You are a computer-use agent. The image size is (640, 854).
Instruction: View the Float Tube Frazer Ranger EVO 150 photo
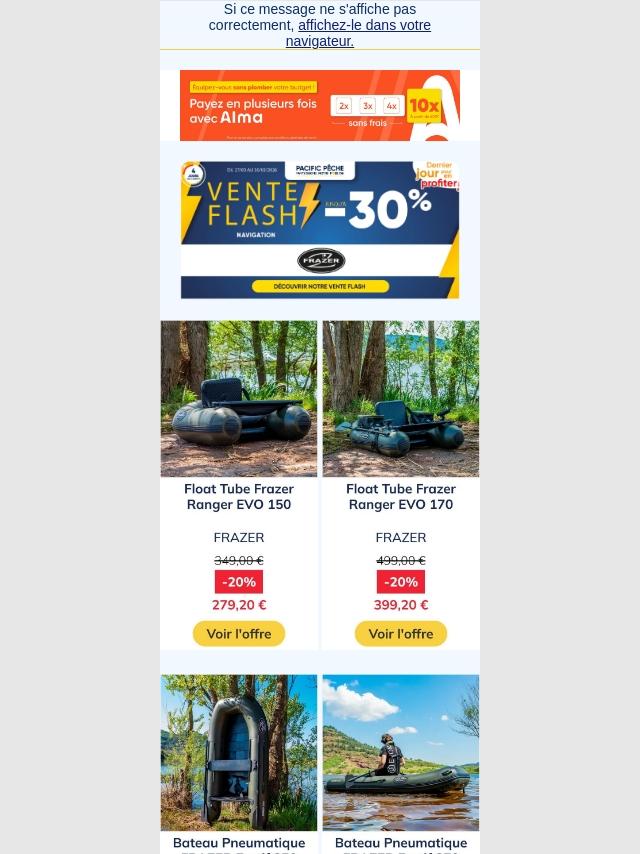point(239,398)
